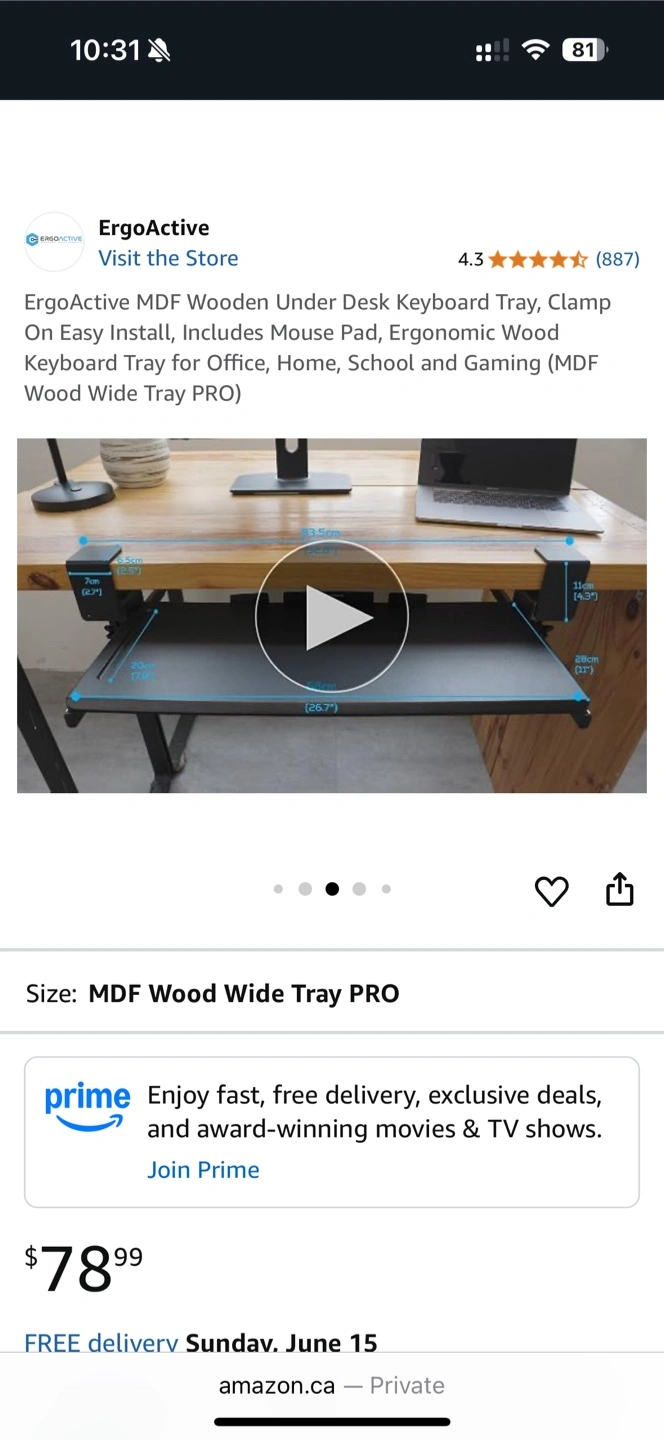Open the ErgoActive brand logo
This screenshot has width=664, height=1440.
pos(54,241)
